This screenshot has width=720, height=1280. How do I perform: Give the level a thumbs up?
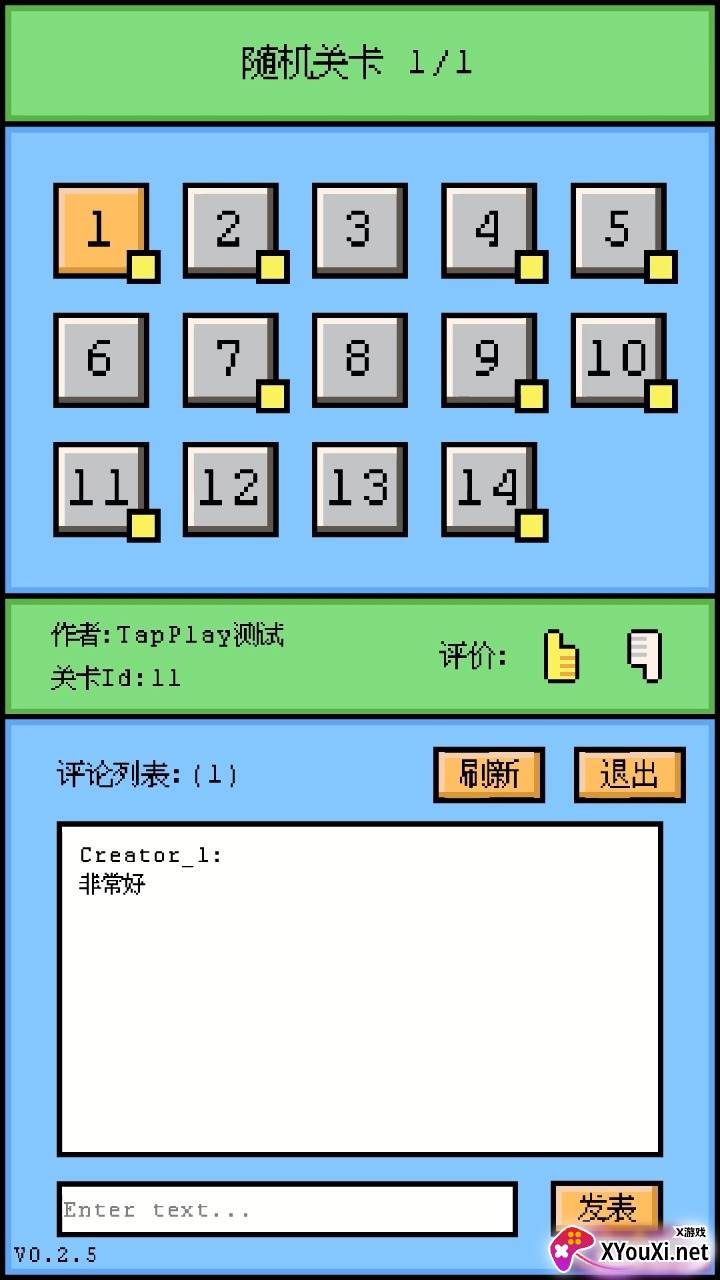pyautogui.click(x=562, y=657)
